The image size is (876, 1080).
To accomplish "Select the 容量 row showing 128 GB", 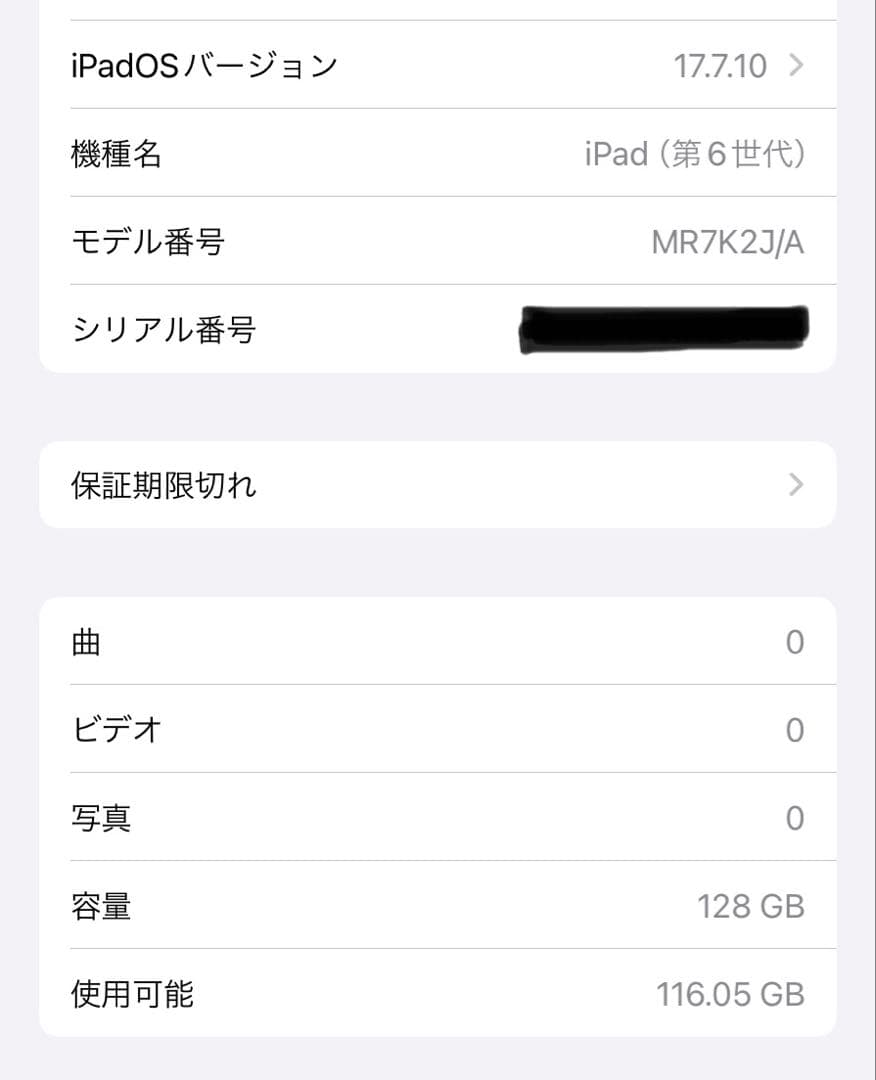I will [x=437, y=905].
